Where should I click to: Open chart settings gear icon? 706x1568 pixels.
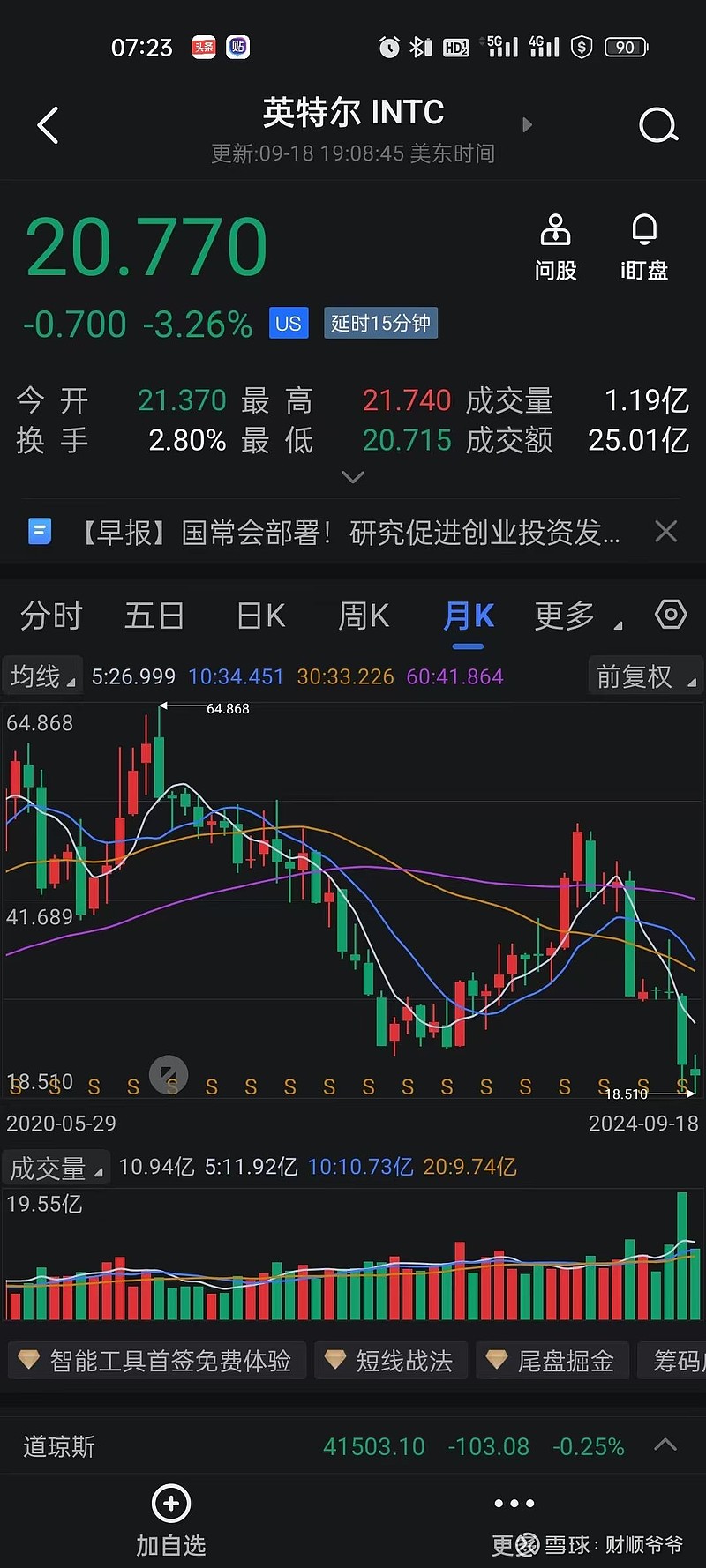(x=671, y=615)
